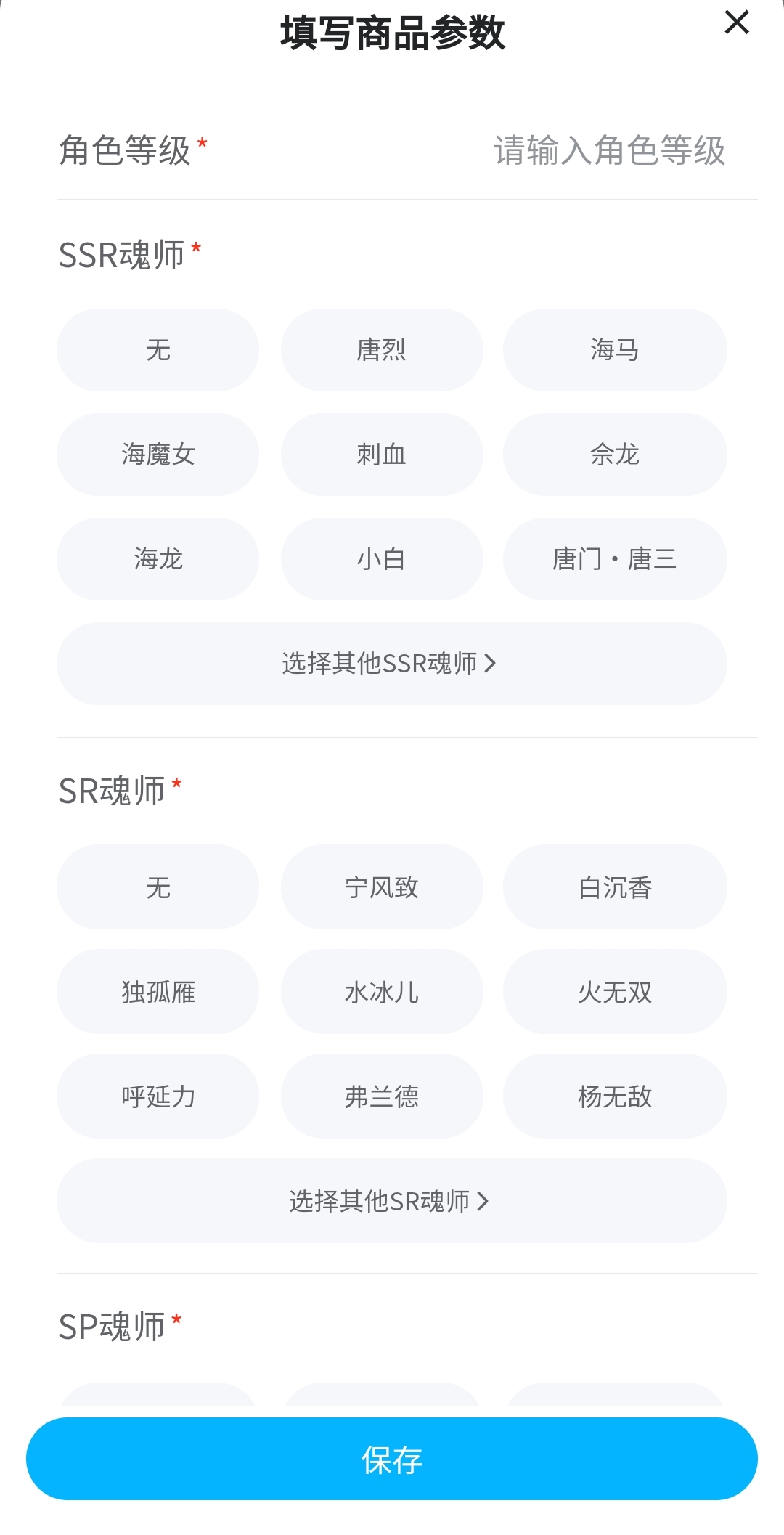Select the 佘龙 chip

coord(614,455)
